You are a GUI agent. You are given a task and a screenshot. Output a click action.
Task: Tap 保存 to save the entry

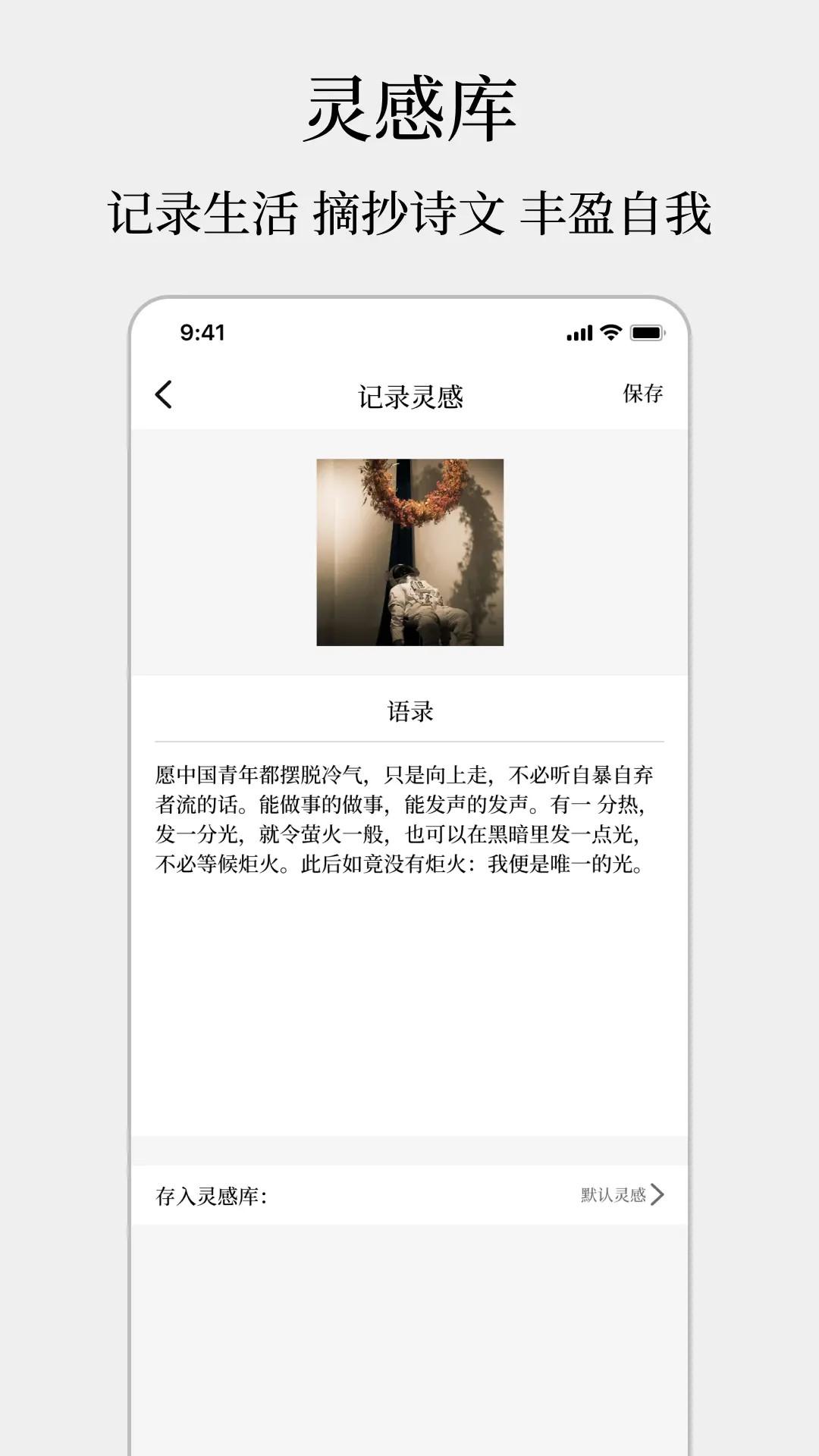[x=644, y=394]
